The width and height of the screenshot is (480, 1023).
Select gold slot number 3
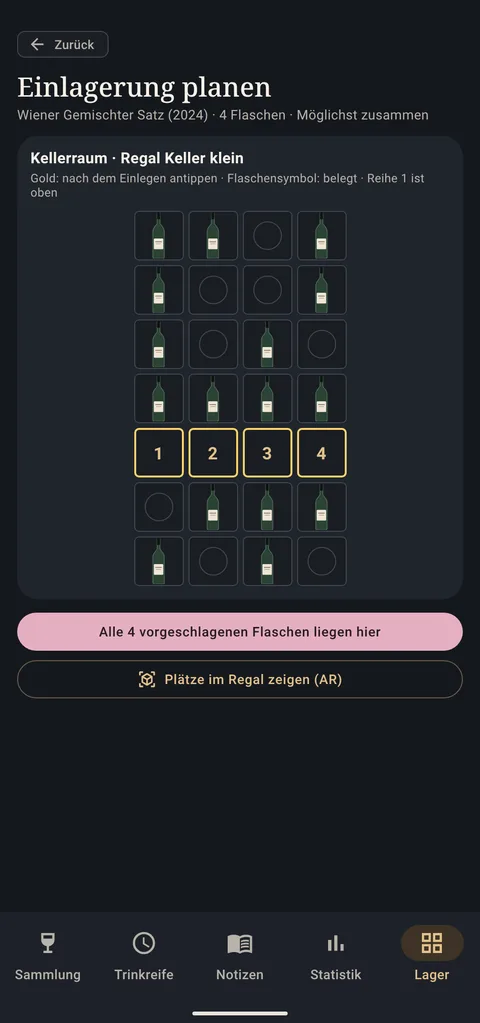click(267, 453)
